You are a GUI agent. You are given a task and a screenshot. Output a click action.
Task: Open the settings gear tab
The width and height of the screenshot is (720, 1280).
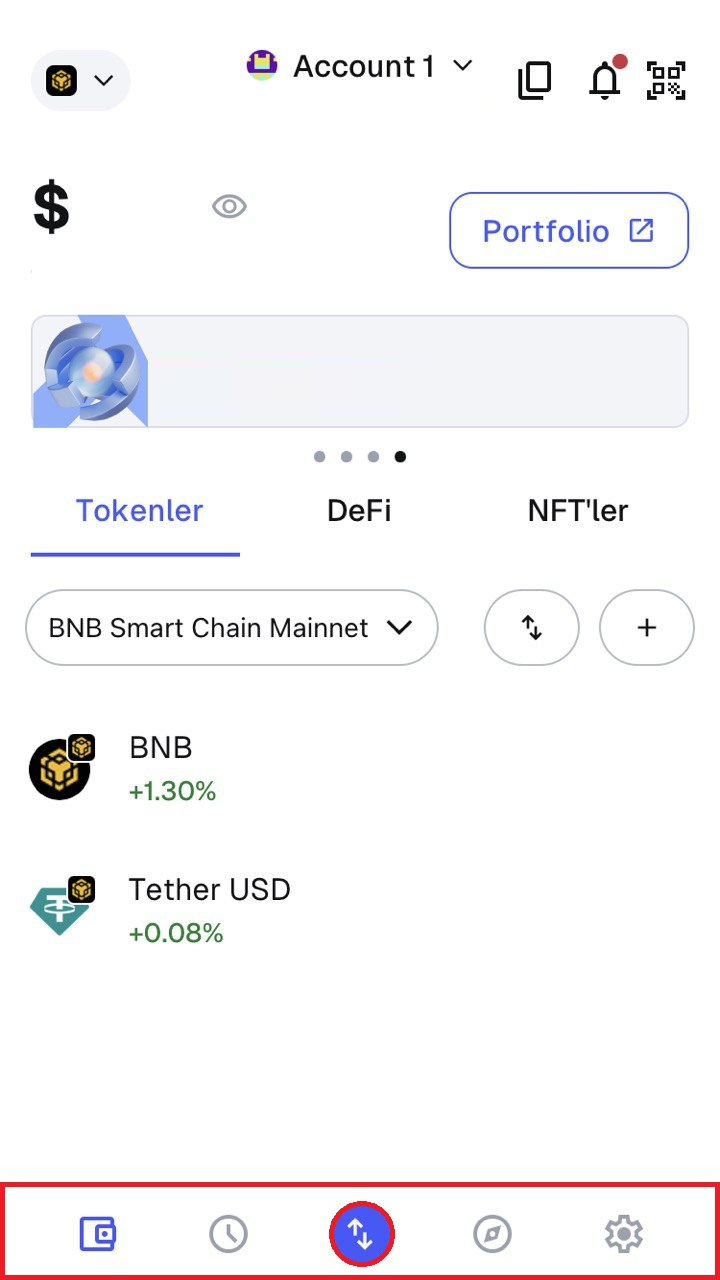click(x=624, y=1234)
